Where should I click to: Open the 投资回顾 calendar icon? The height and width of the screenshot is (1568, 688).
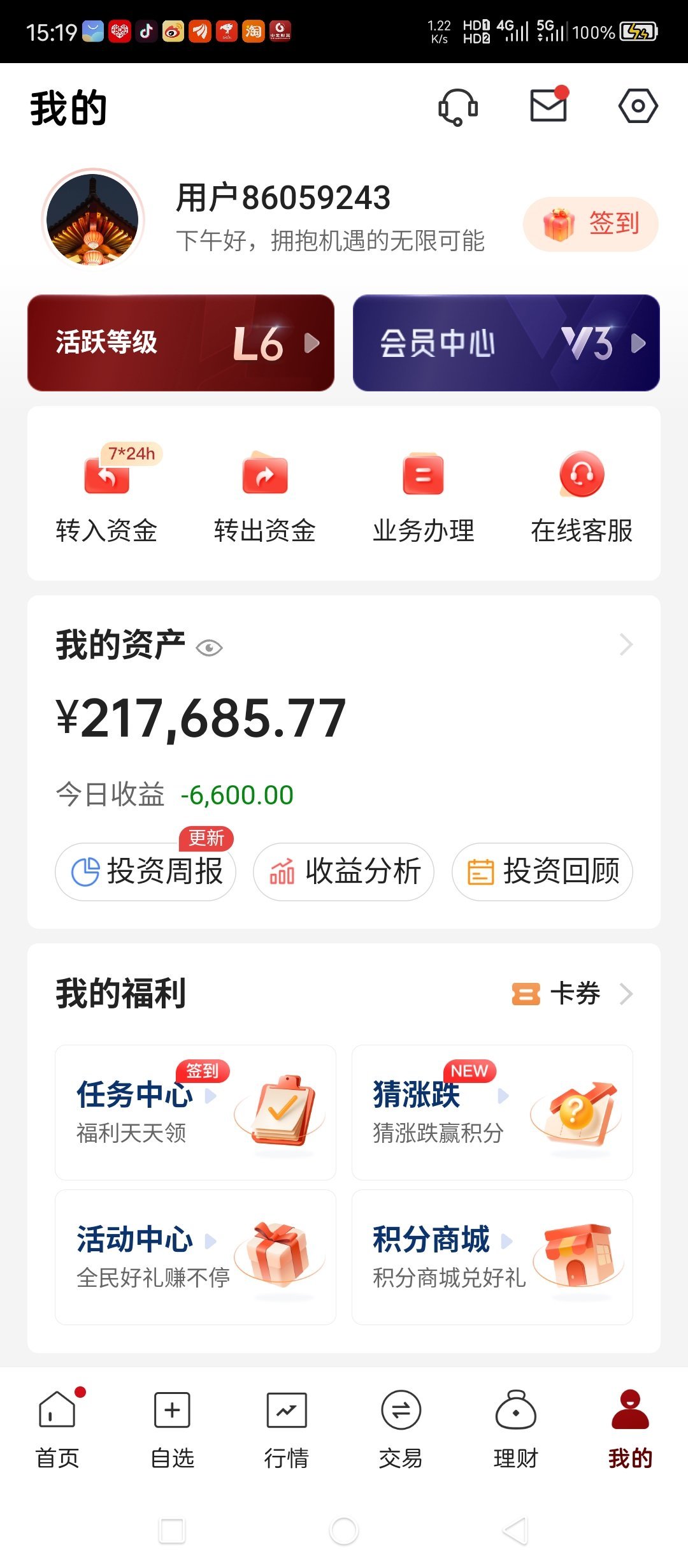[x=482, y=871]
